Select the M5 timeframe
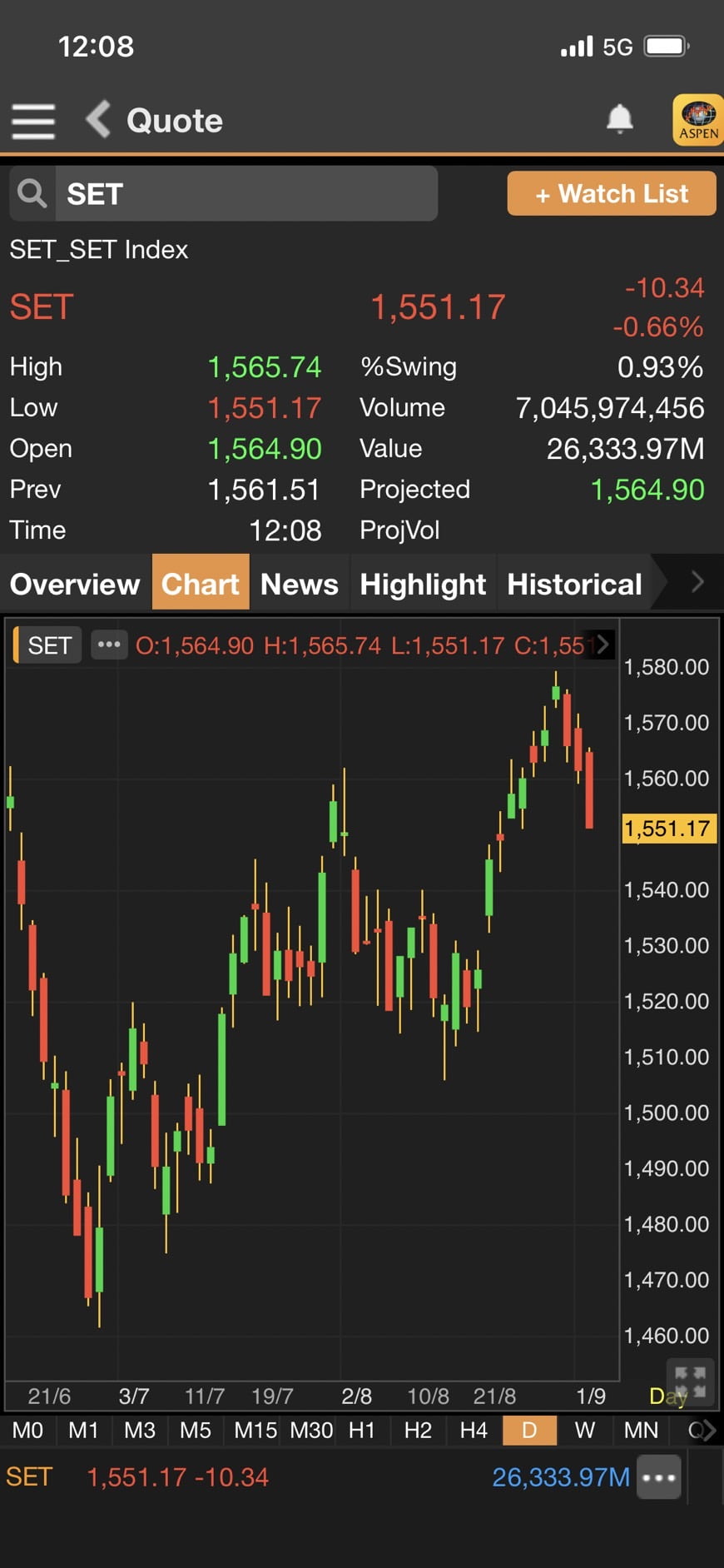The height and width of the screenshot is (1568, 724). coord(196,1431)
